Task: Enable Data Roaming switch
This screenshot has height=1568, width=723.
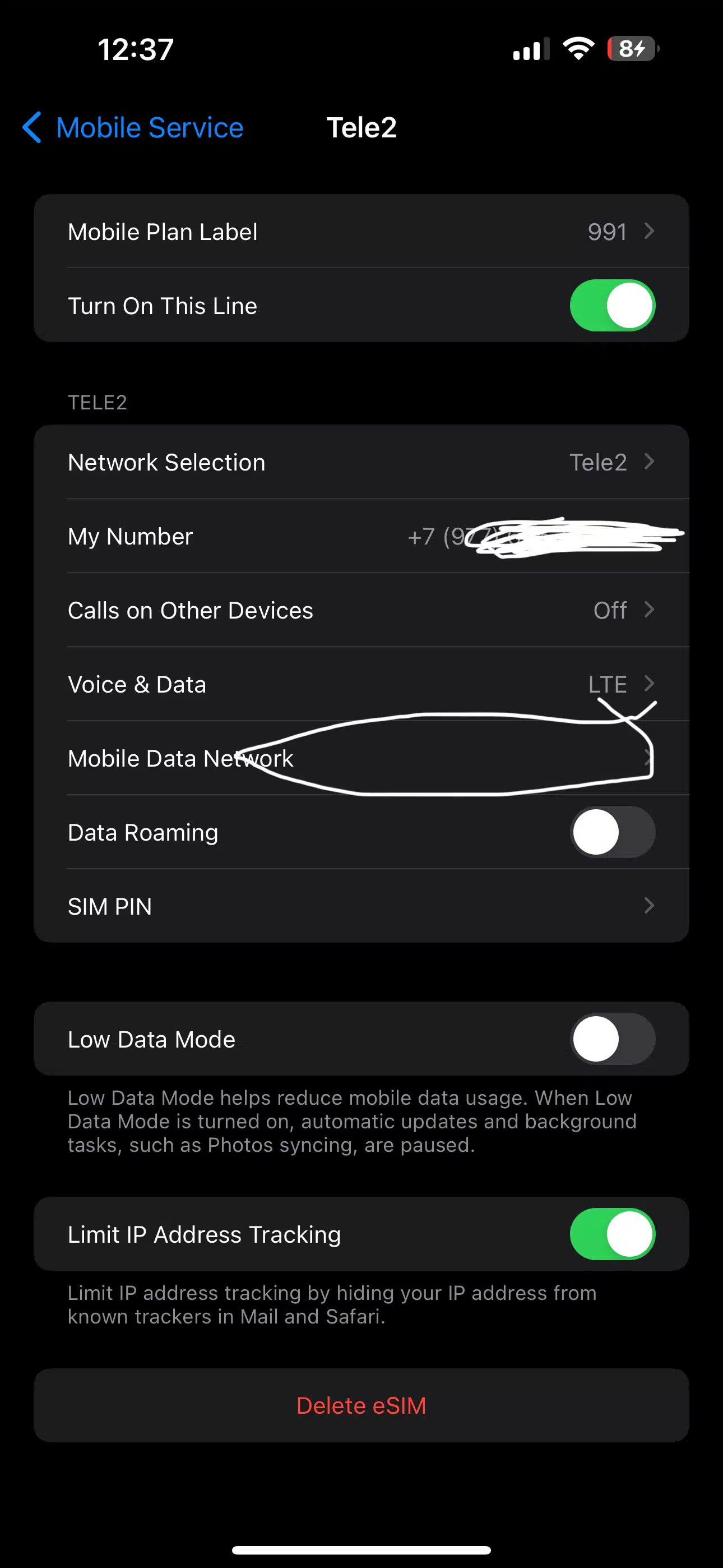Action: click(x=612, y=832)
